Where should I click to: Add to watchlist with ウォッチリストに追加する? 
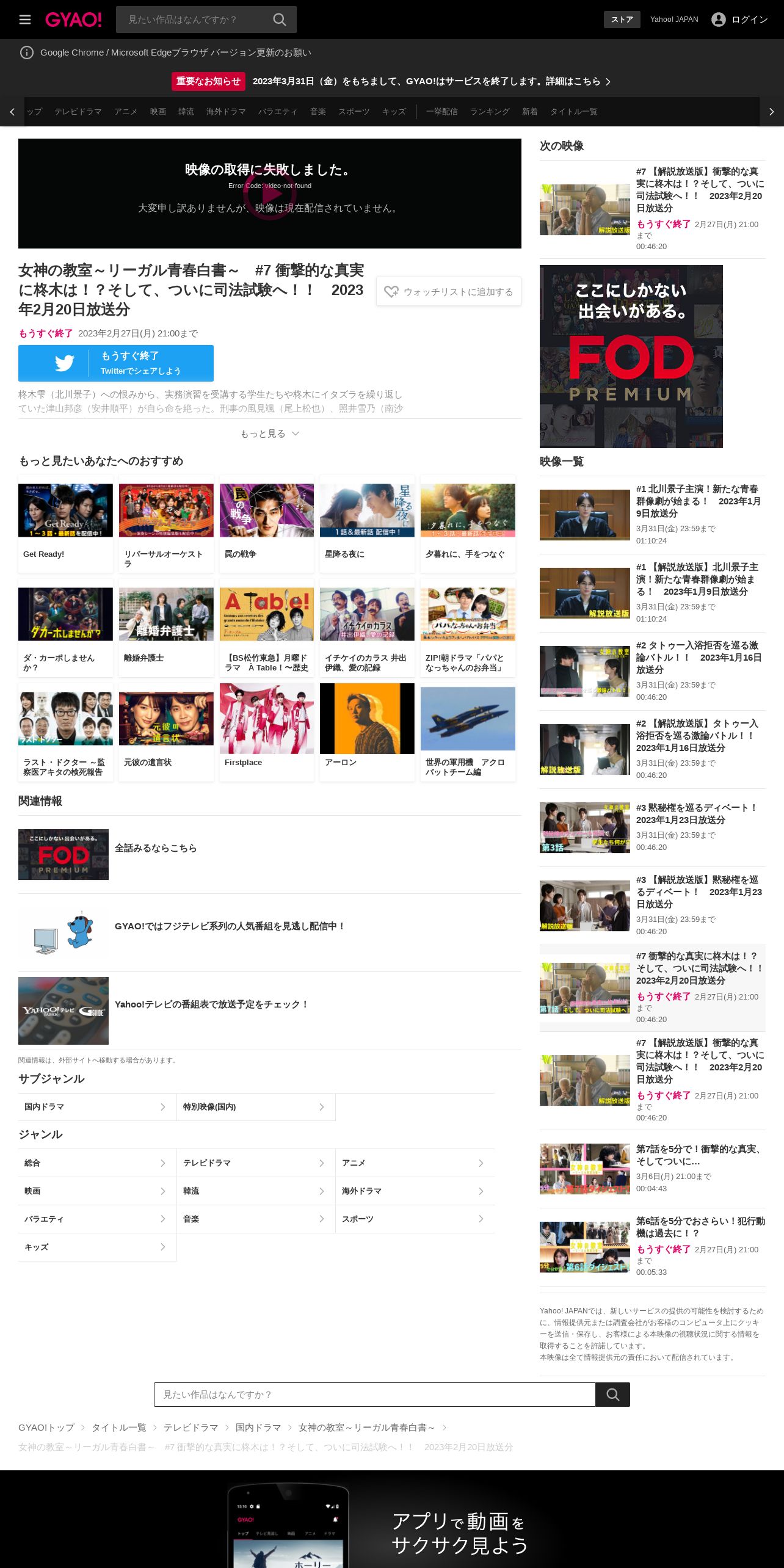(x=449, y=292)
